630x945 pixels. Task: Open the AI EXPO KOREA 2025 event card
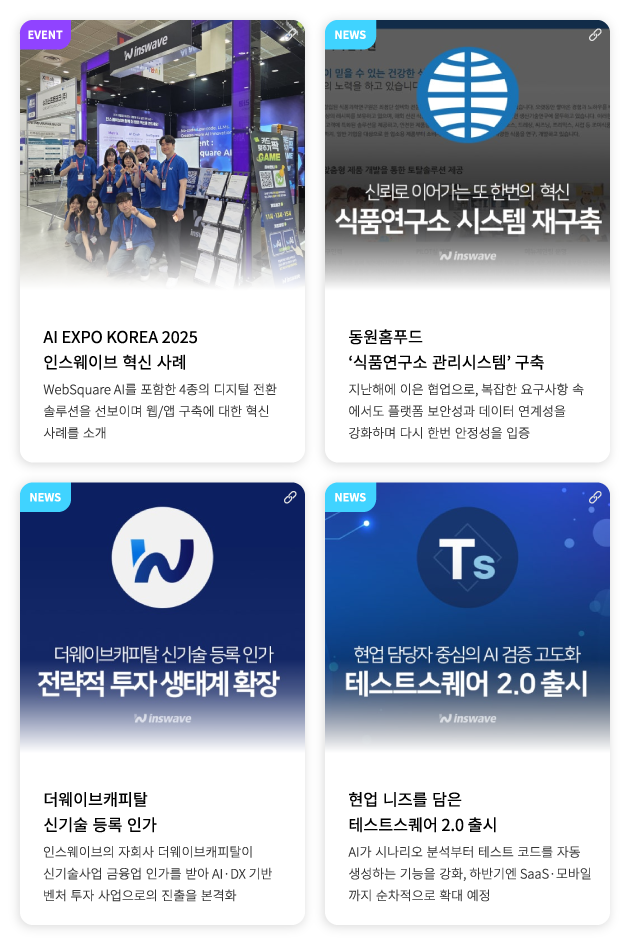tap(162, 348)
